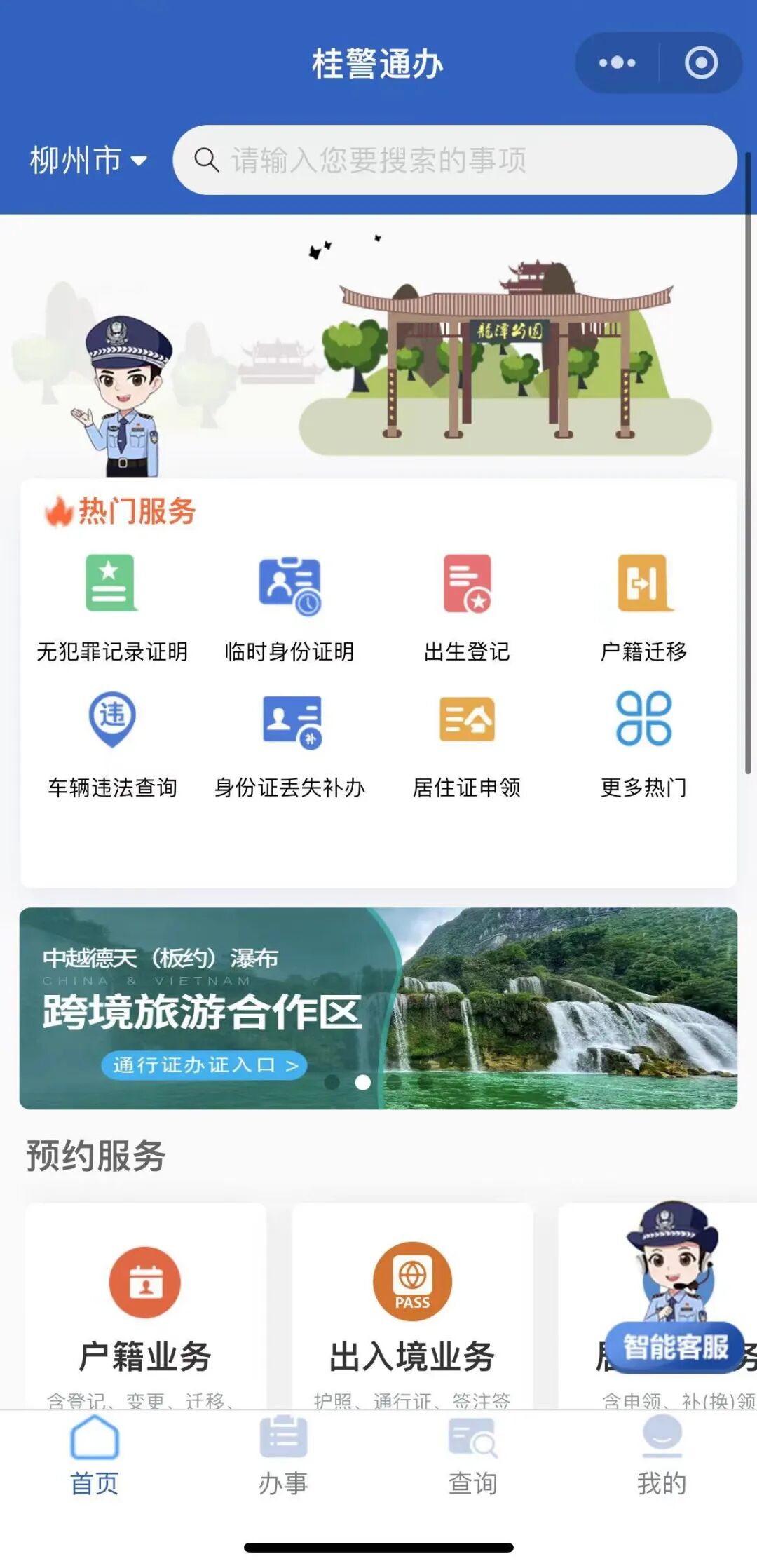Viewport: 757px width, 1568px height.
Task: View 更多热门 services
Action: pyautogui.click(x=643, y=745)
